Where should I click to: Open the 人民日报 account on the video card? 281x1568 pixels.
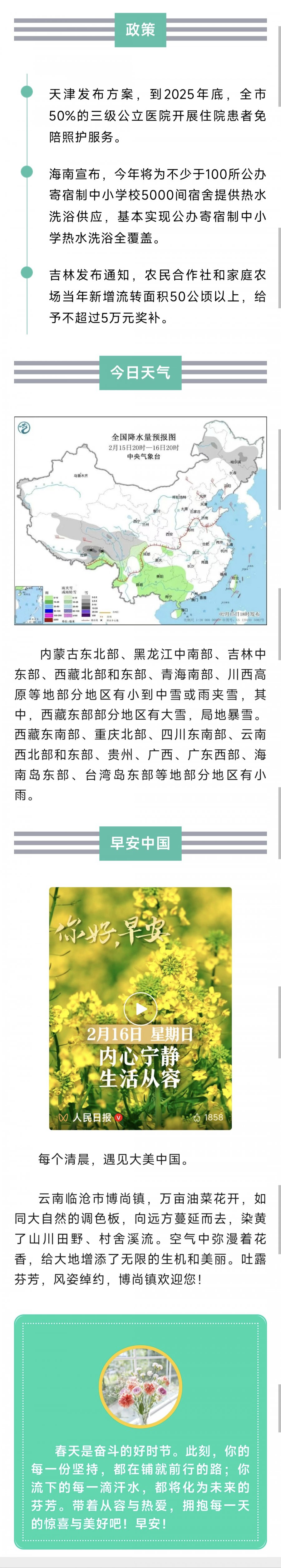pyautogui.click(x=91, y=1117)
